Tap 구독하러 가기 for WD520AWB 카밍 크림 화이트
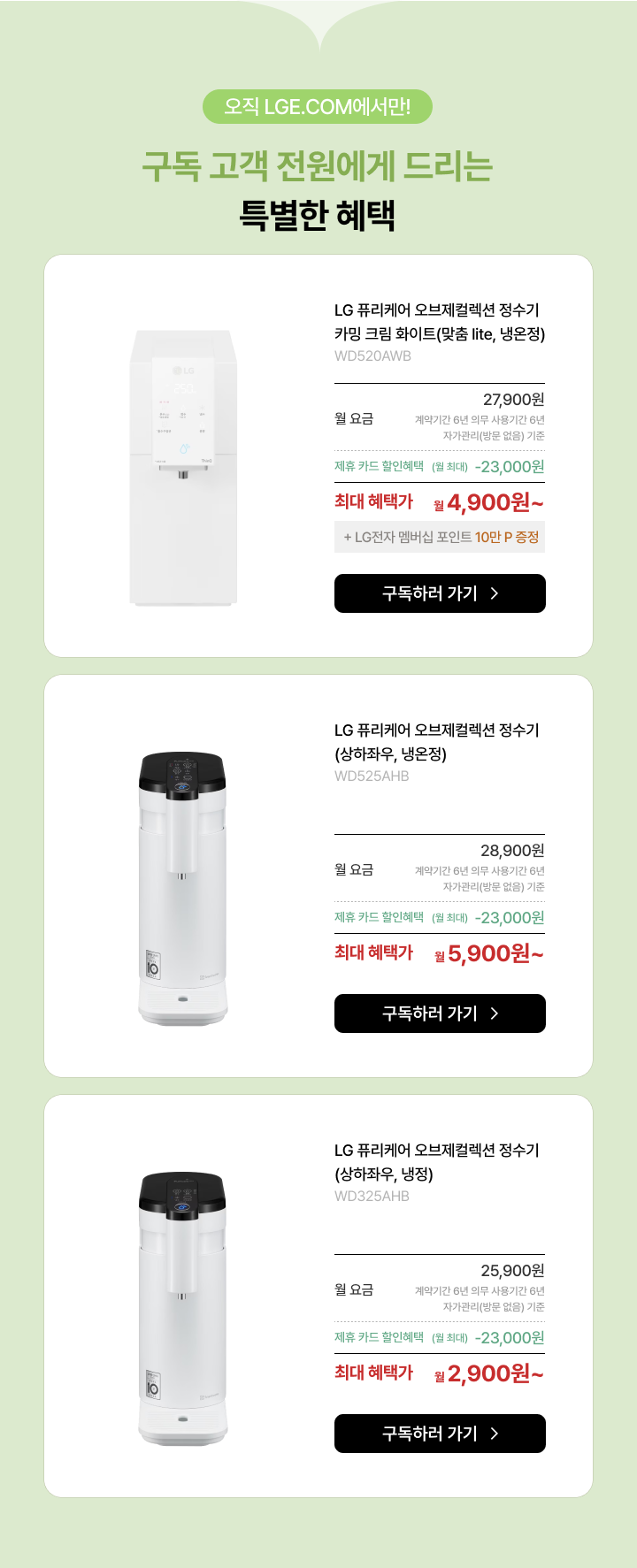Image resolution: width=637 pixels, height=1568 pixels. 440,593
